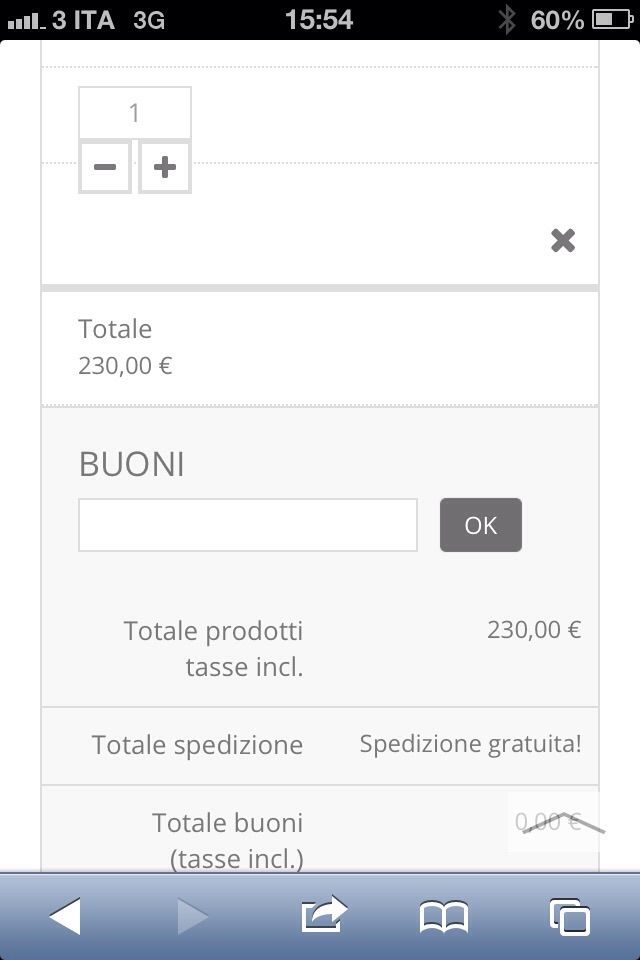Focus the Buoni voucher code field

tap(248, 525)
